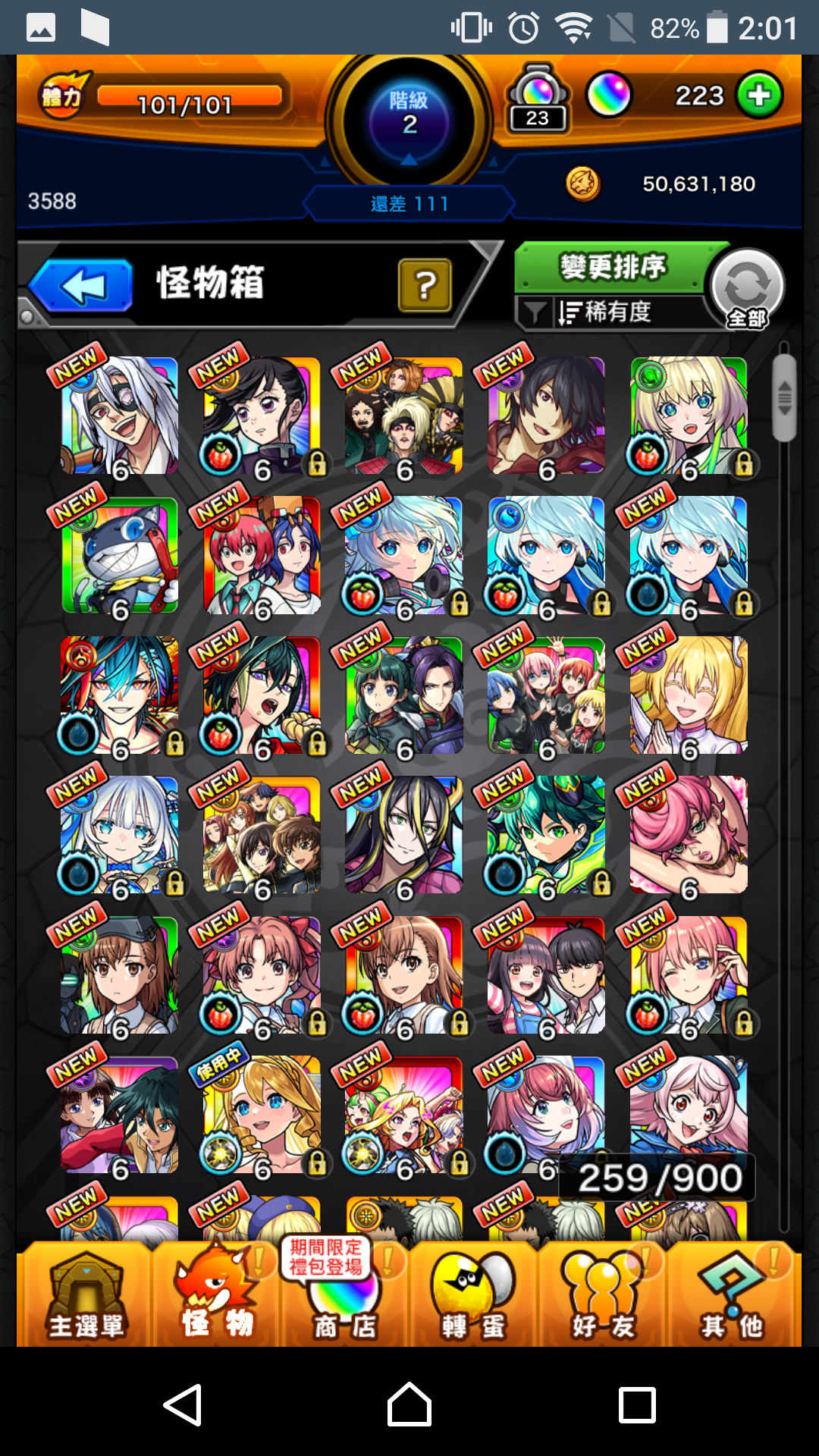Select the pink-haired lying monster card
Image resolution: width=819 pixels, height=1456 pixels.
pos(689,834)
